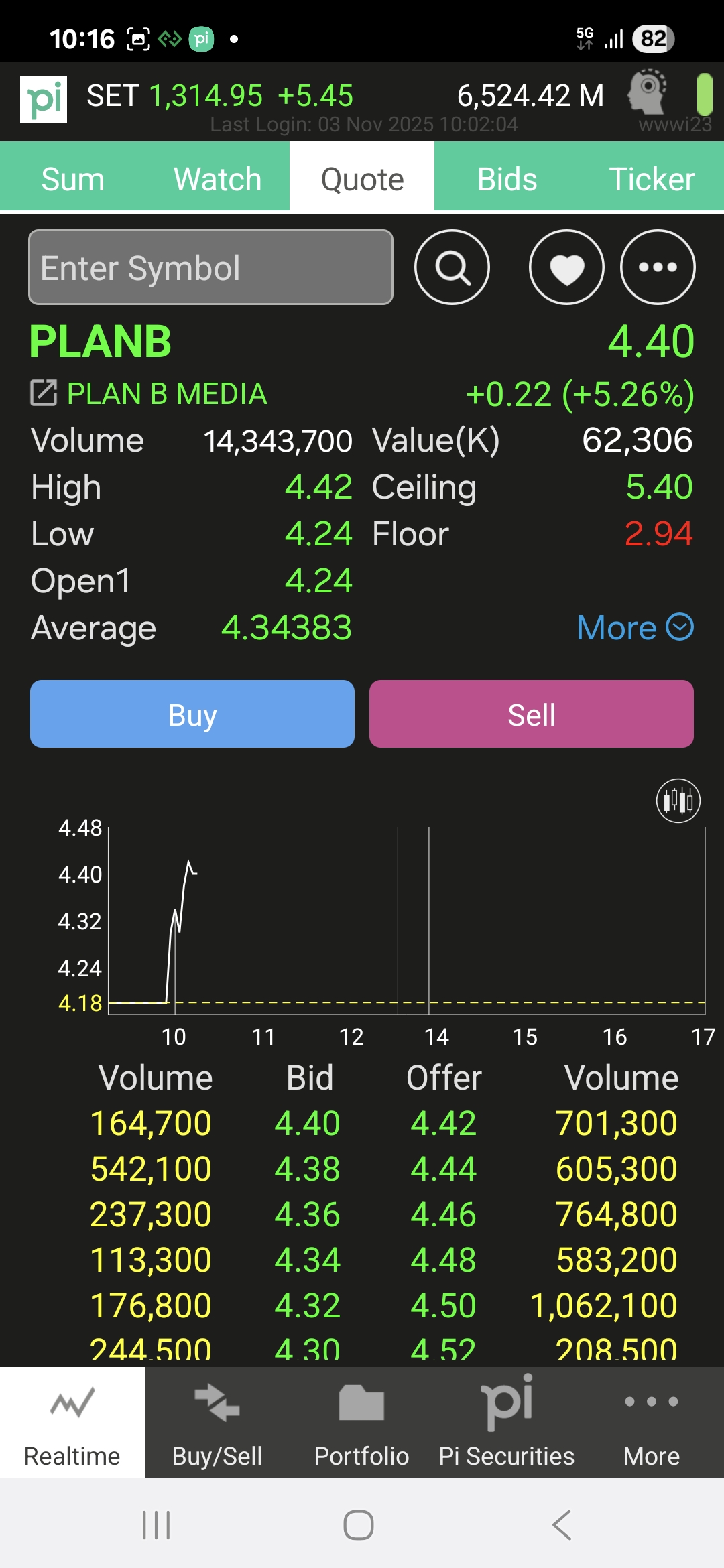This screenshot has height=1568, width=724.
Task: Switch to the Watch tab
Action: tap(217, 179)
